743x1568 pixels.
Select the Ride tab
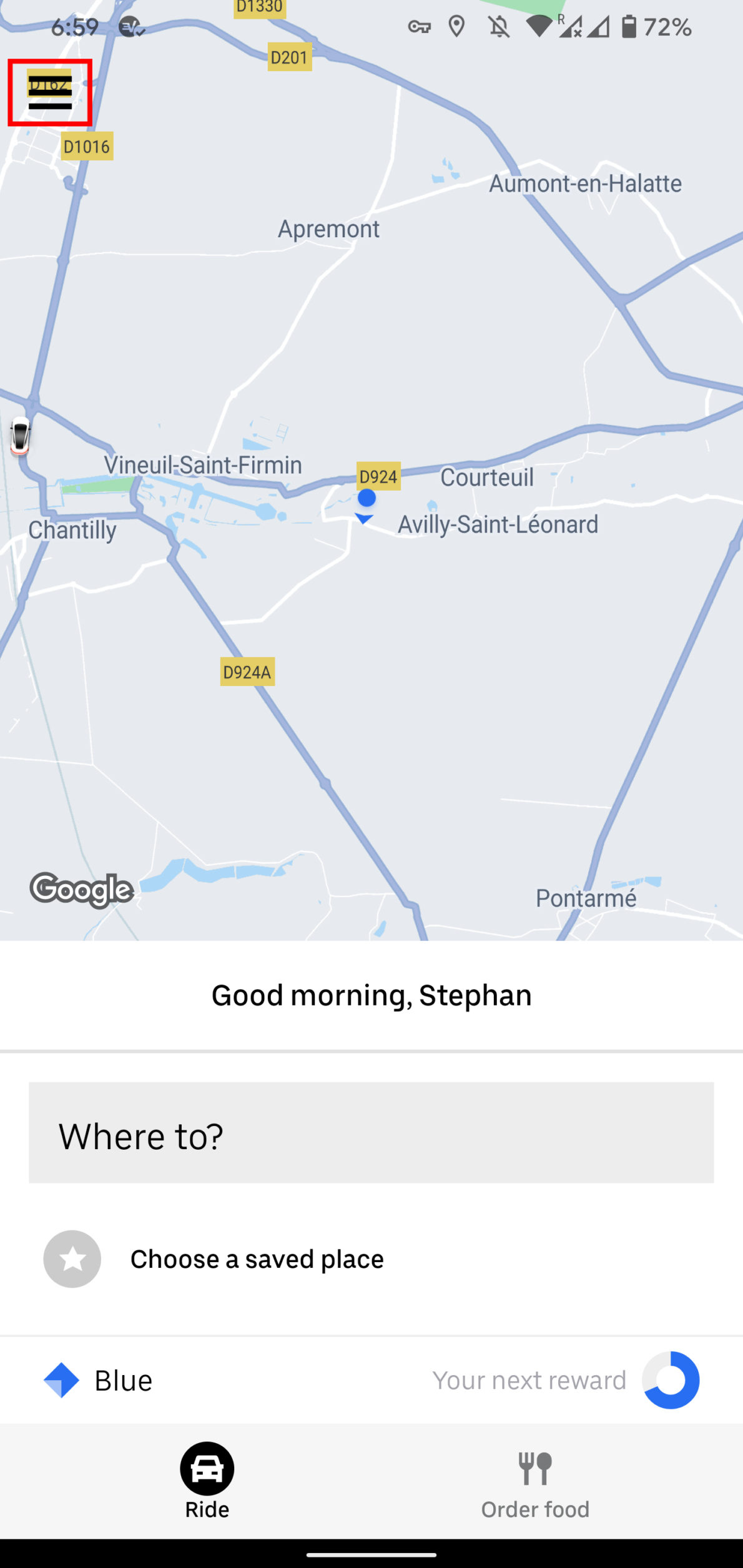(207, 1481)
